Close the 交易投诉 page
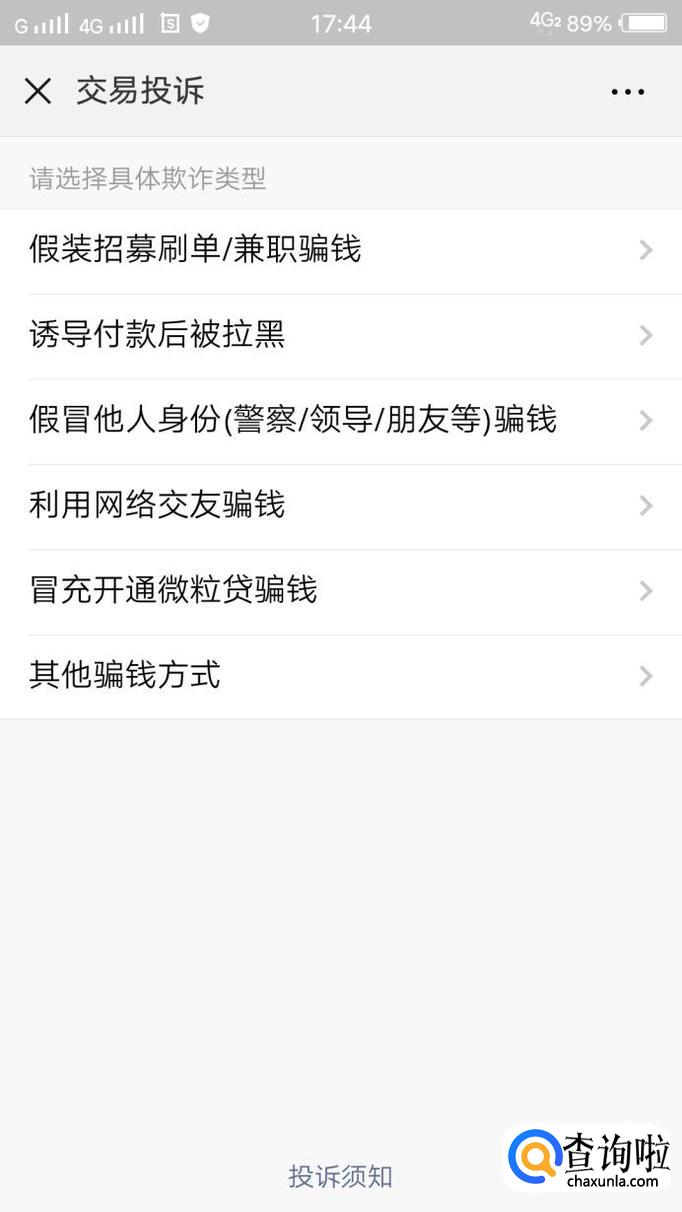Image resolution: width=682 pixels, height=1212 pixels. [38, 91]
